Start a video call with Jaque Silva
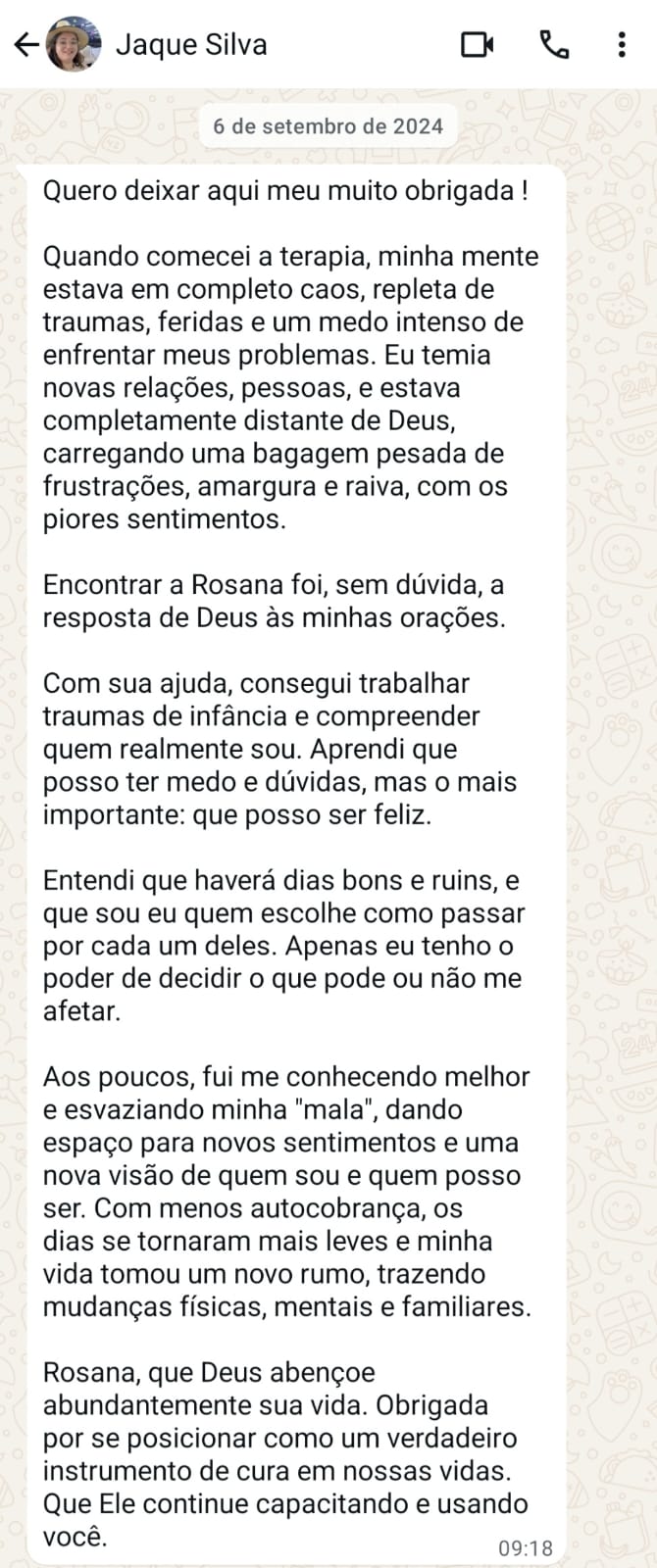The width and height of the screenshot is (657, 1568). tap(478, 44)
